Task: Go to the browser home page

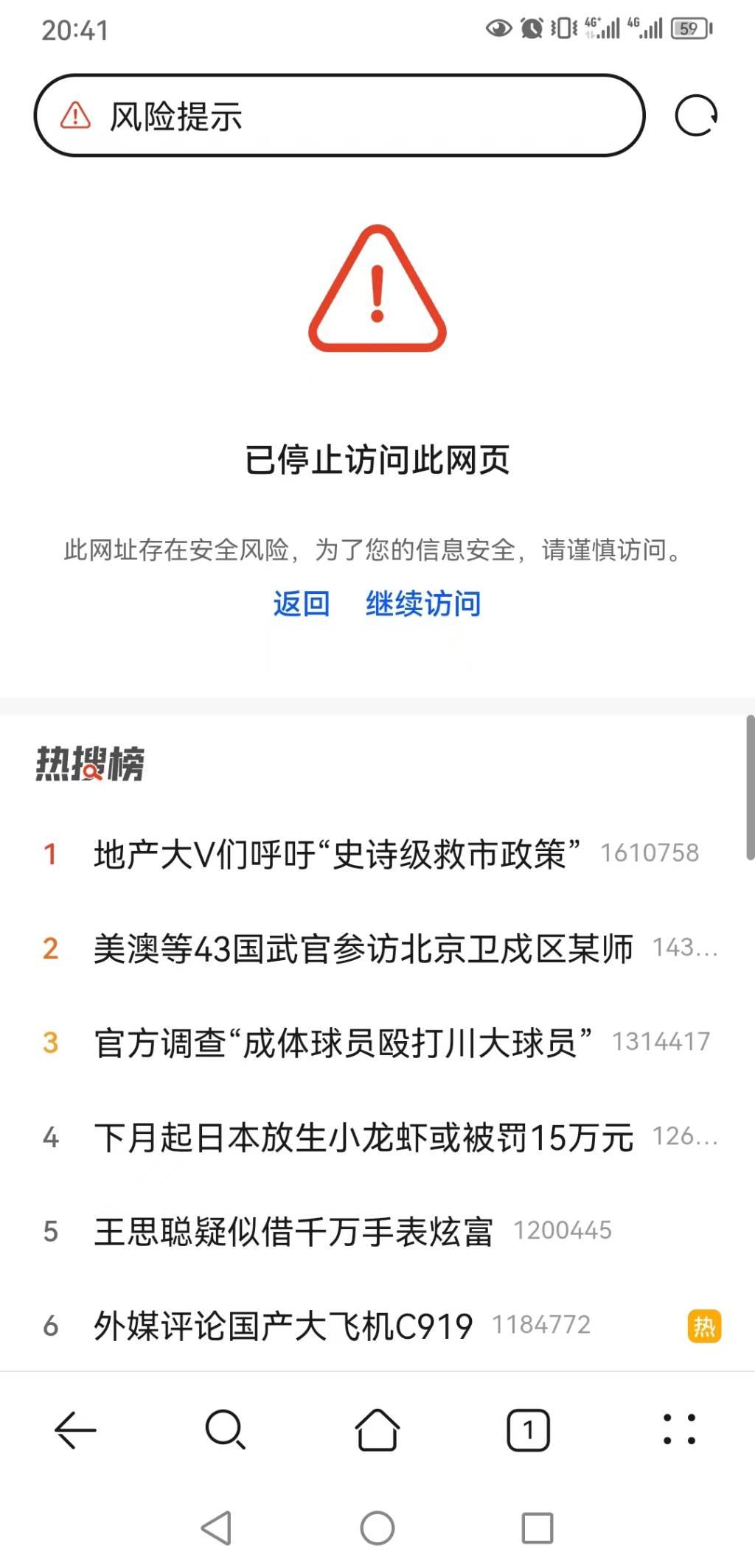Action: point(377,1430)
